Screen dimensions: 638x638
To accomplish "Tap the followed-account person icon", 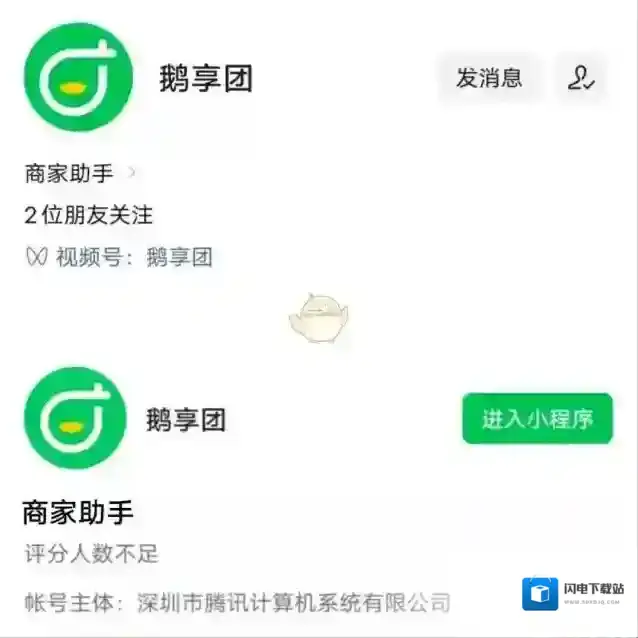I will 581,78.
